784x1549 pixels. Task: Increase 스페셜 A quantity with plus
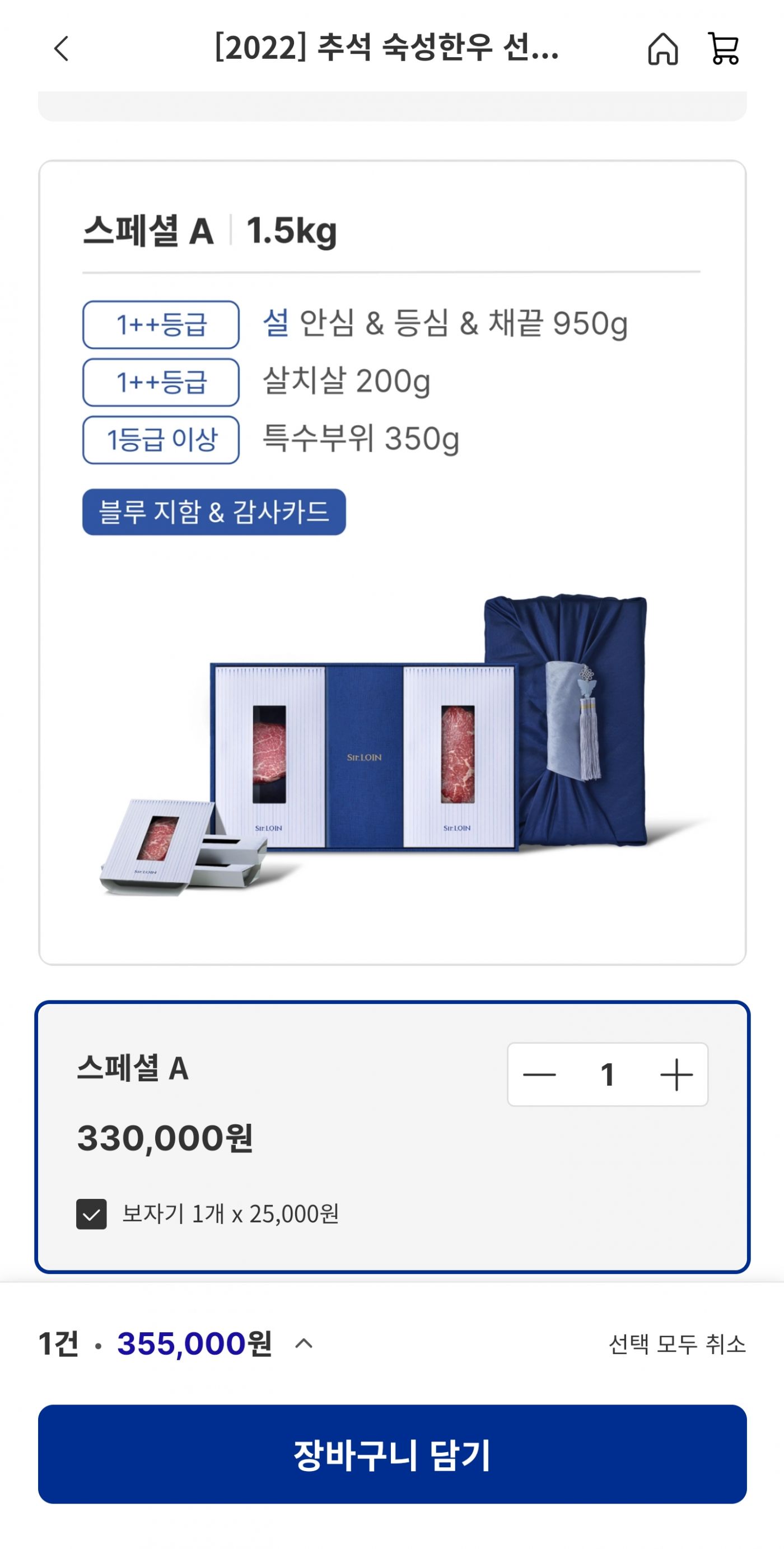click(x=676, y=1074)
